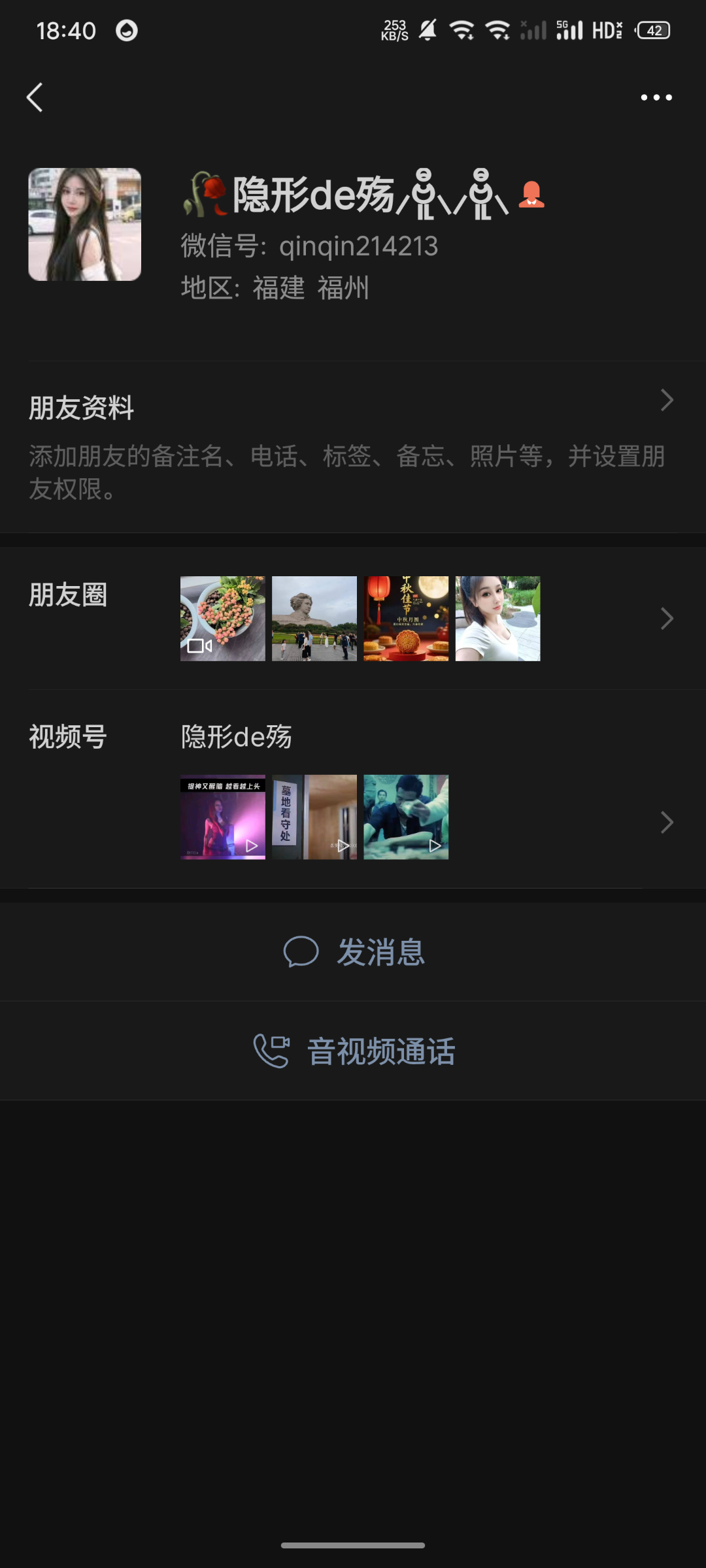The height and width of the screenshot is (1568, 706).
Task: Click the chat bubble icon beside 发消息
Action: tap(303, 952)
